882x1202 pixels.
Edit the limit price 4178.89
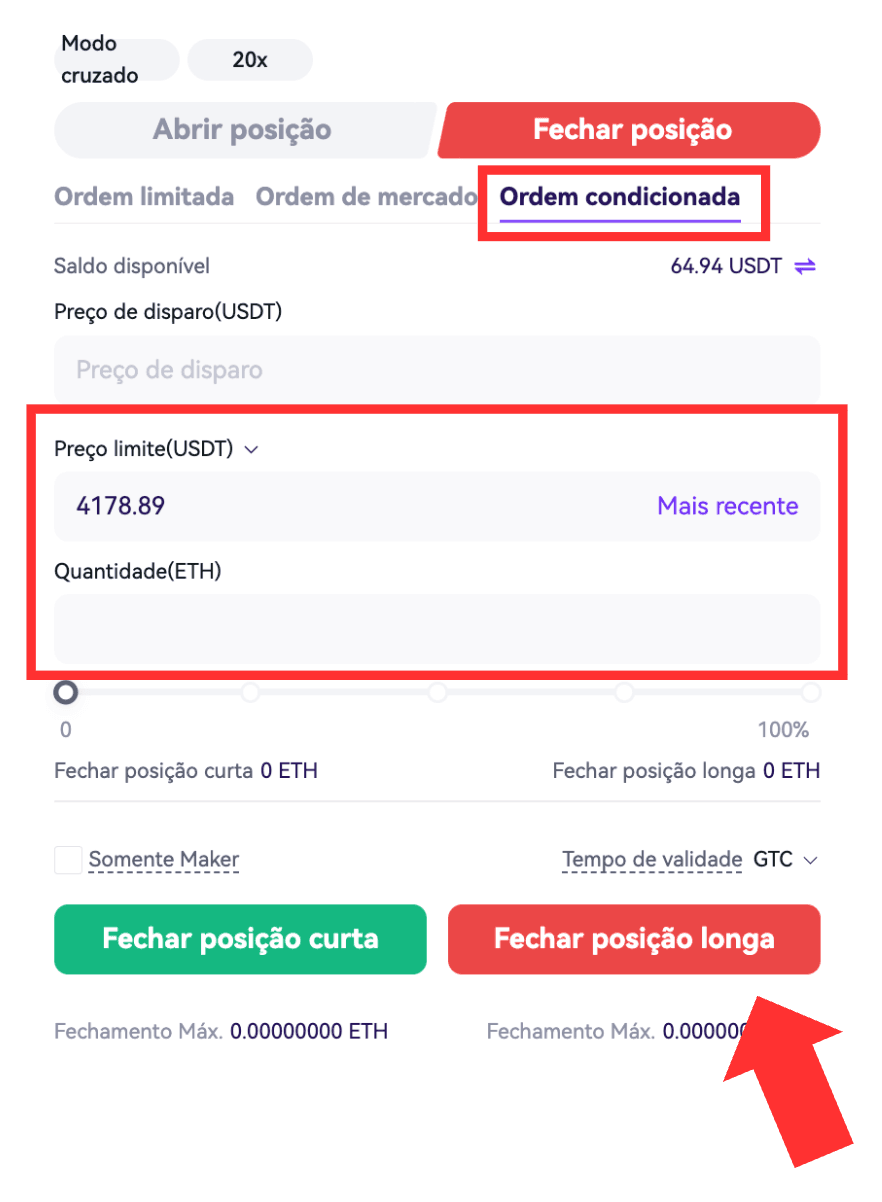300,506
